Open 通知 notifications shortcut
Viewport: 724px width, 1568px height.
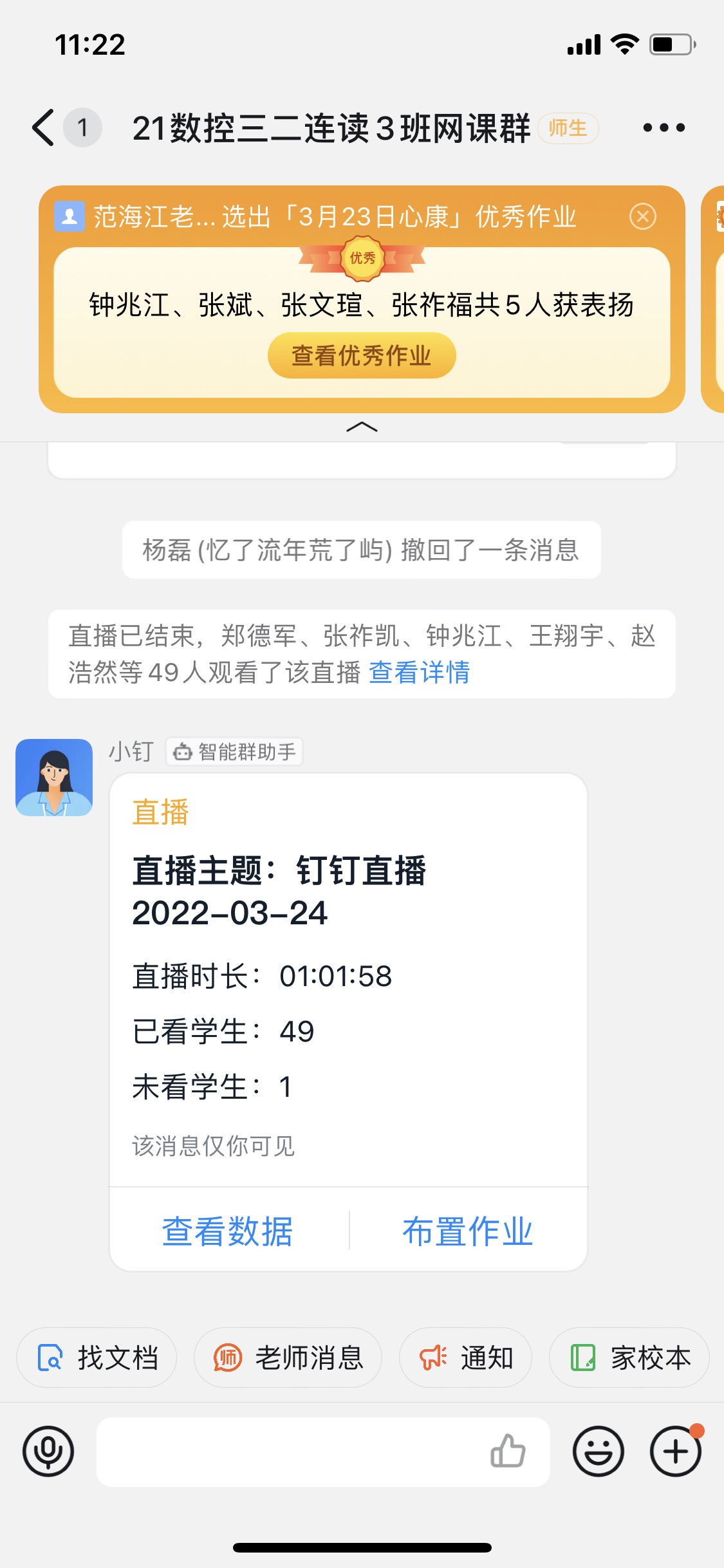coord(465,1357)
